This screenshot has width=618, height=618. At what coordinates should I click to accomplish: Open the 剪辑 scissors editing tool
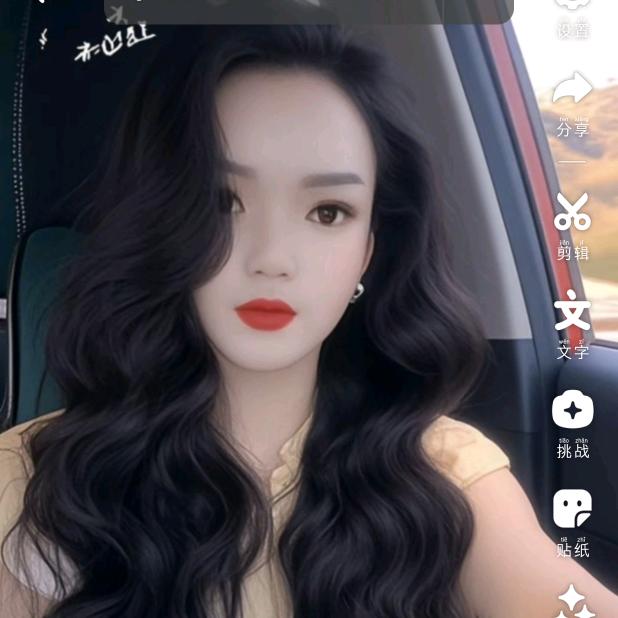[573, 211]
